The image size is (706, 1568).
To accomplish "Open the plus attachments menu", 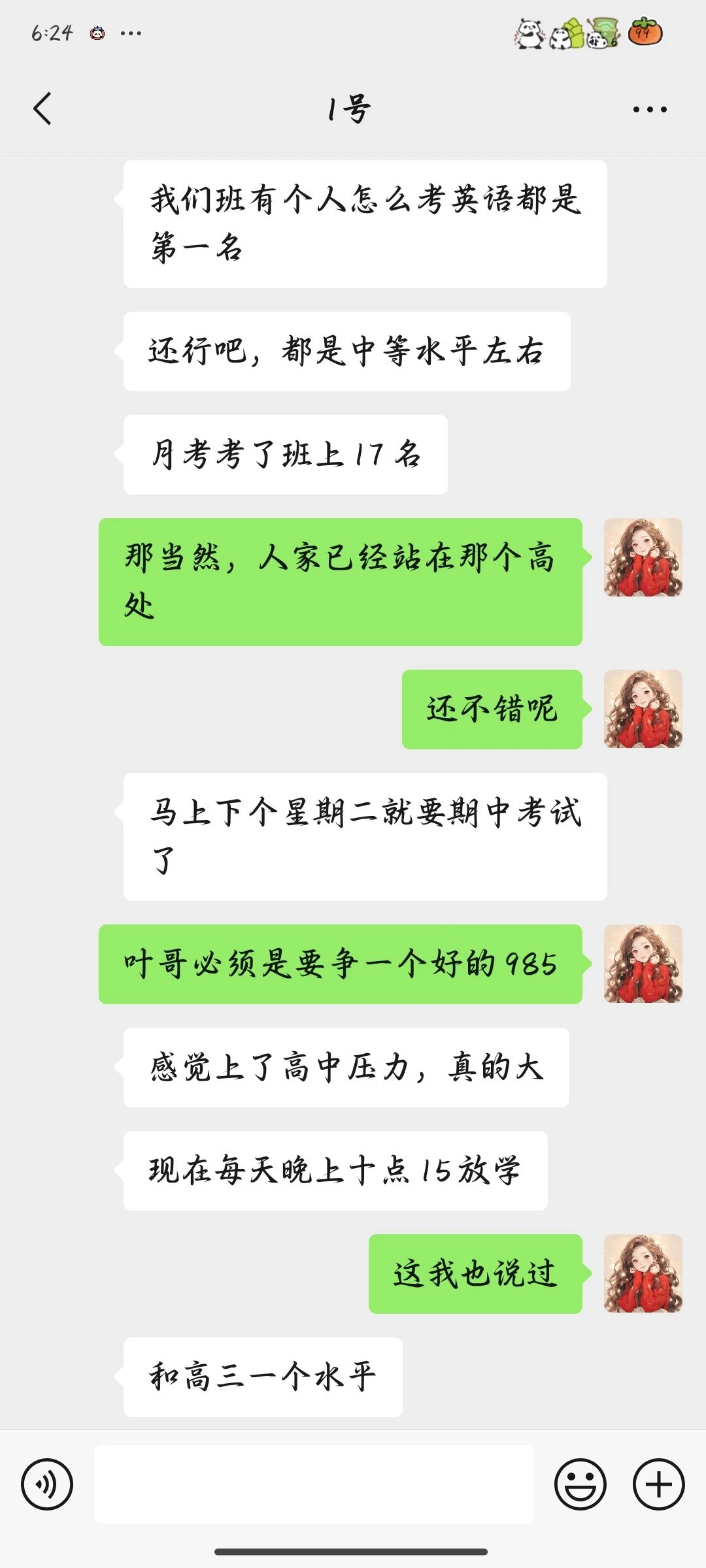I will click(x=658, y=1484).
